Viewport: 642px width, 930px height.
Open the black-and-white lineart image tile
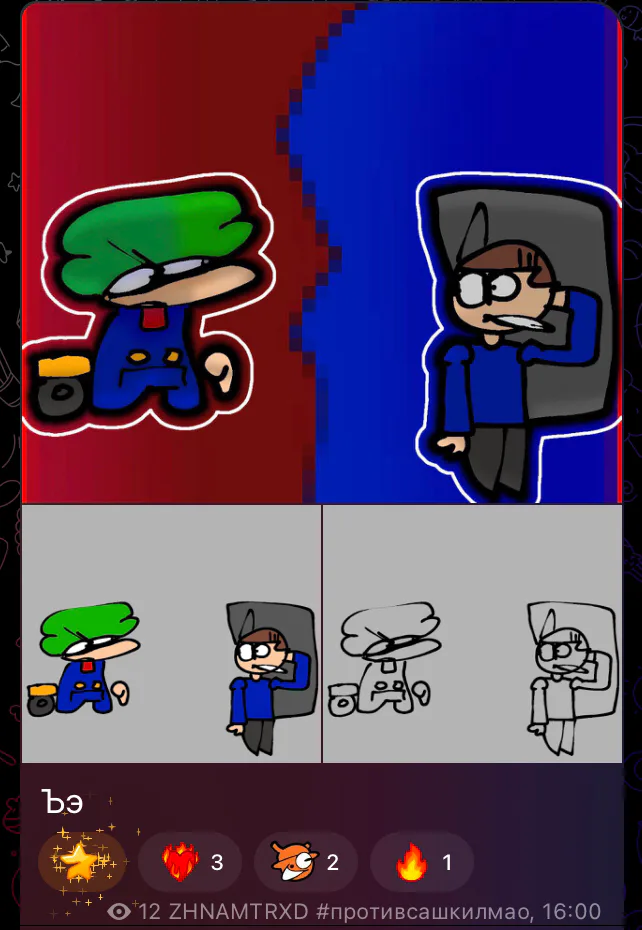coord(472,634)
